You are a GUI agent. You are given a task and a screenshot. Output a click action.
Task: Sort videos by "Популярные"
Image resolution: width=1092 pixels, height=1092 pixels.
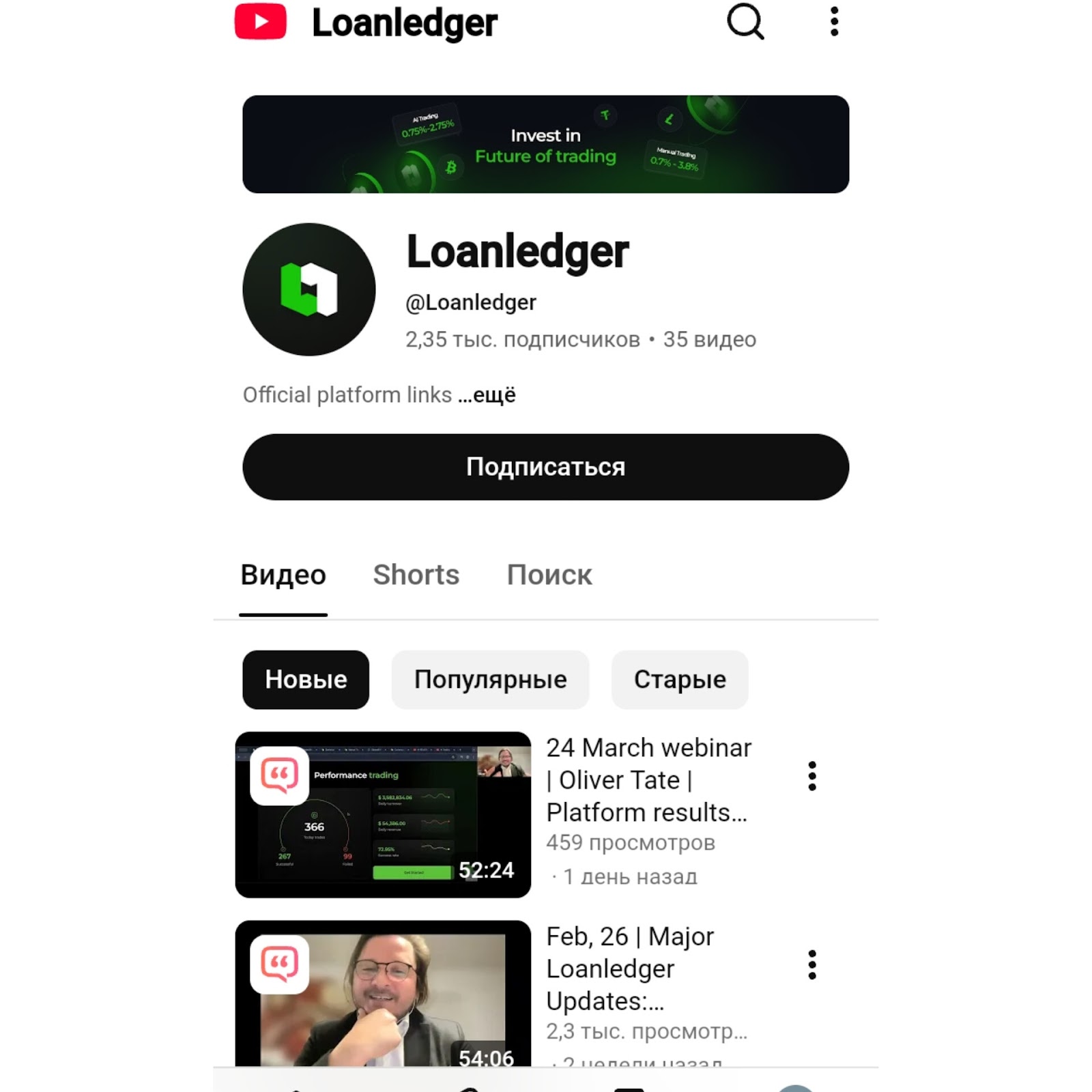pyautogui.click(x=490, y=680)
